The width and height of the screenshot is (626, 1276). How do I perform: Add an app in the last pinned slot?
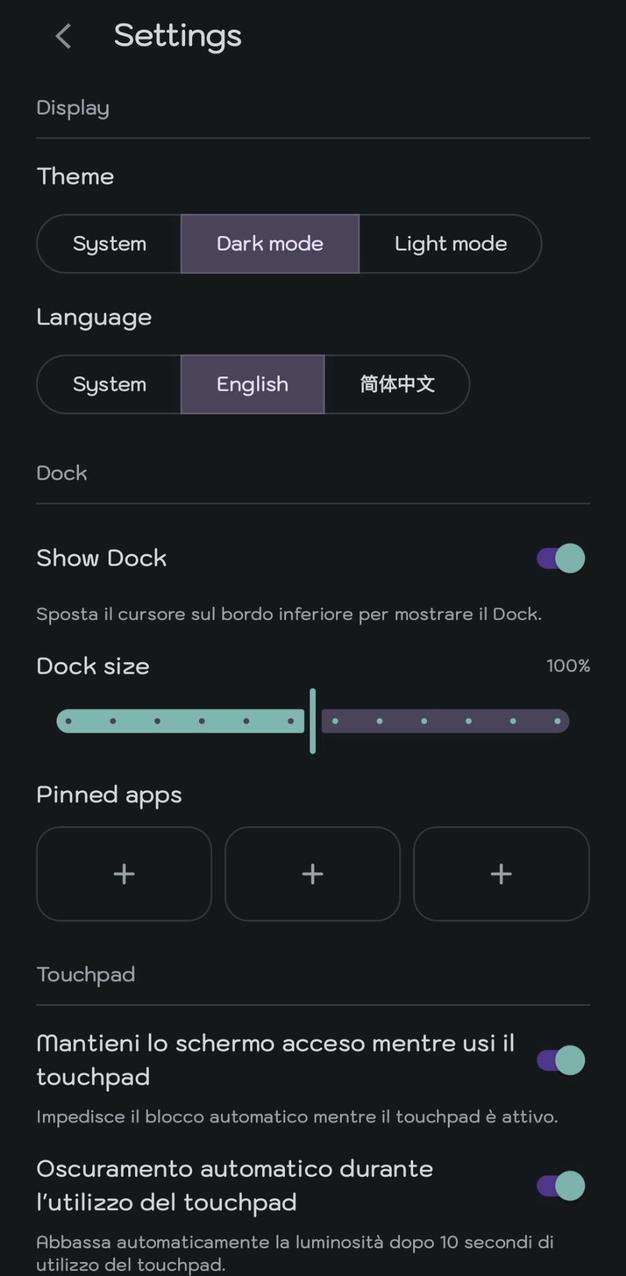tap(501, 874)
